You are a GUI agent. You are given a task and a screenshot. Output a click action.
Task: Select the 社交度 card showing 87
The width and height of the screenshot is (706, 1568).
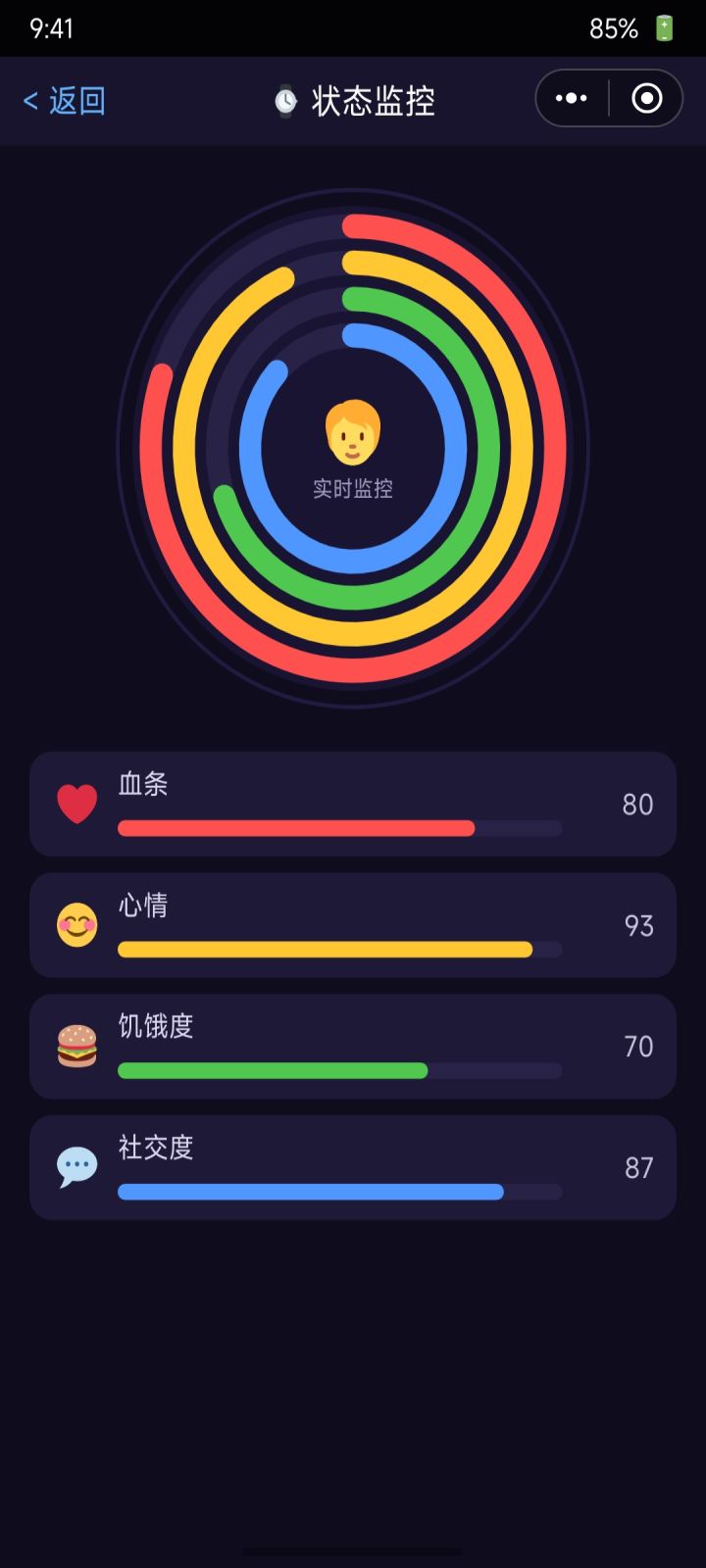tap(353, 1166)
